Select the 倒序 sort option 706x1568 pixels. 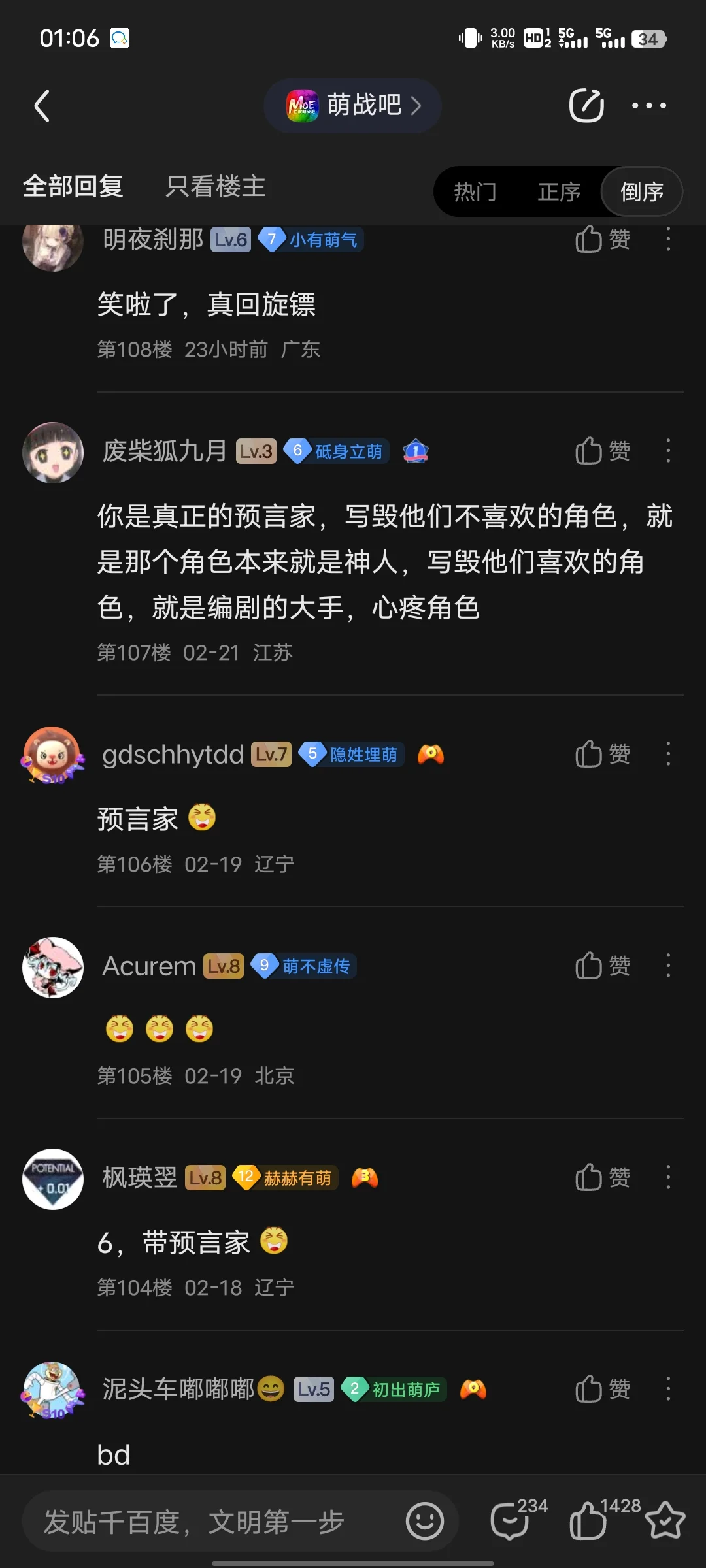[642, 191]
